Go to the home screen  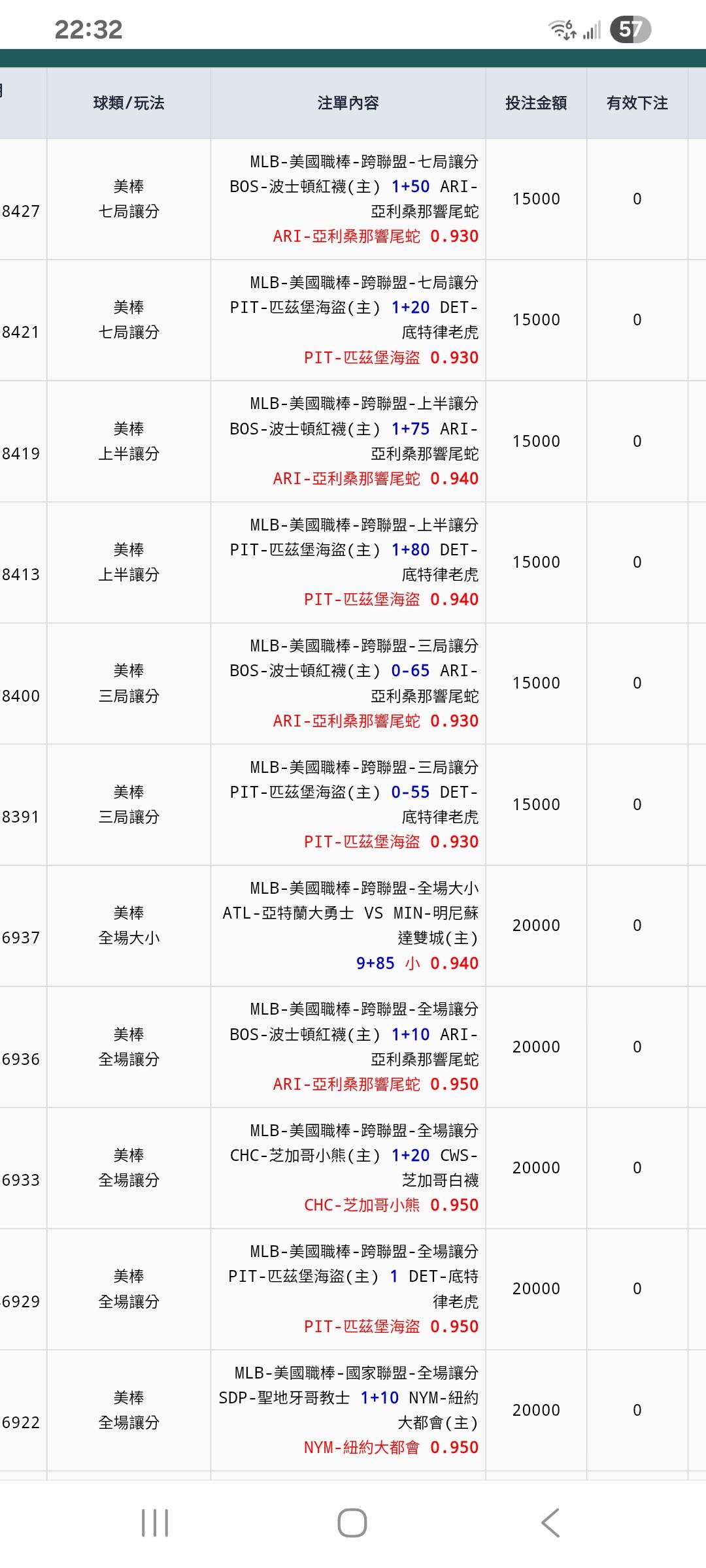pos(352,1523)
